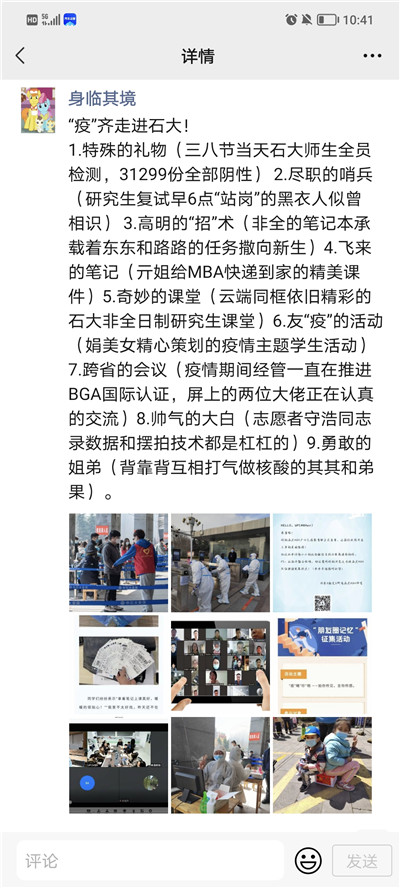Viewport: 400px width, 888px height.
Task: Open the photo of volunteer in red vest
Action: (118, 562)
